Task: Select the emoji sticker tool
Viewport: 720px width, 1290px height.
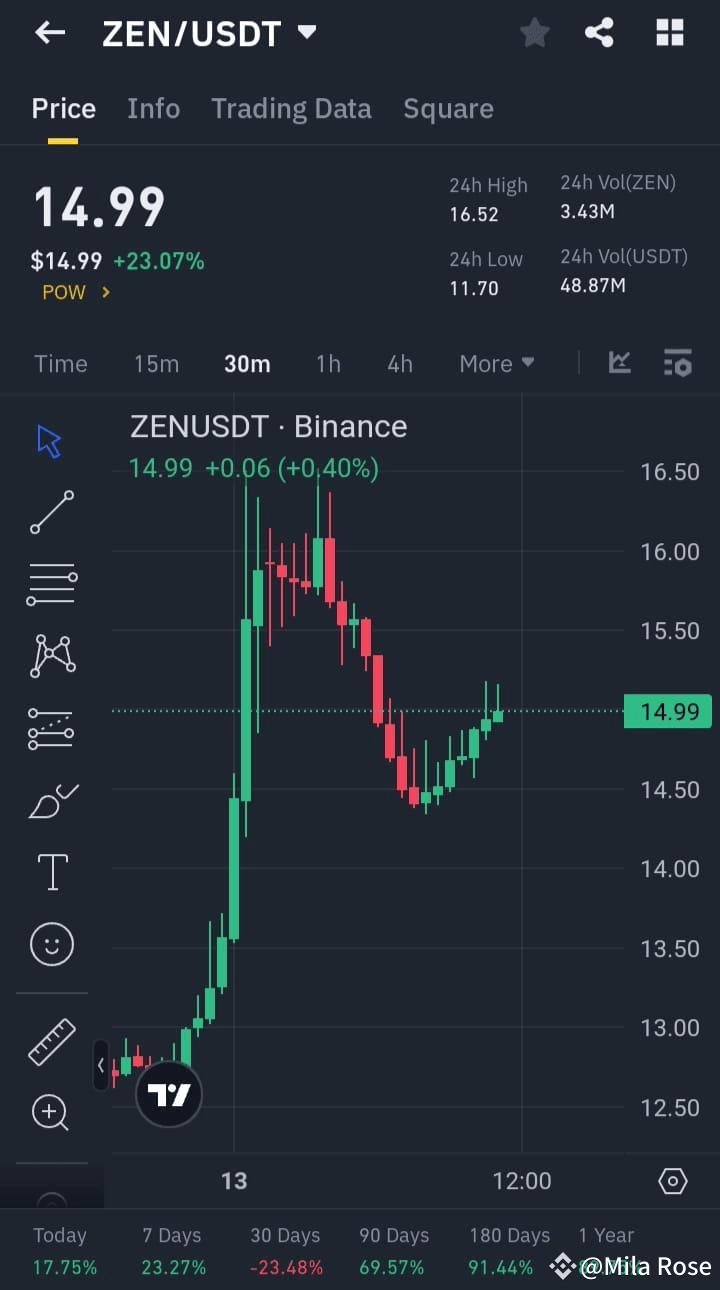Action: (x=51, y=944)
